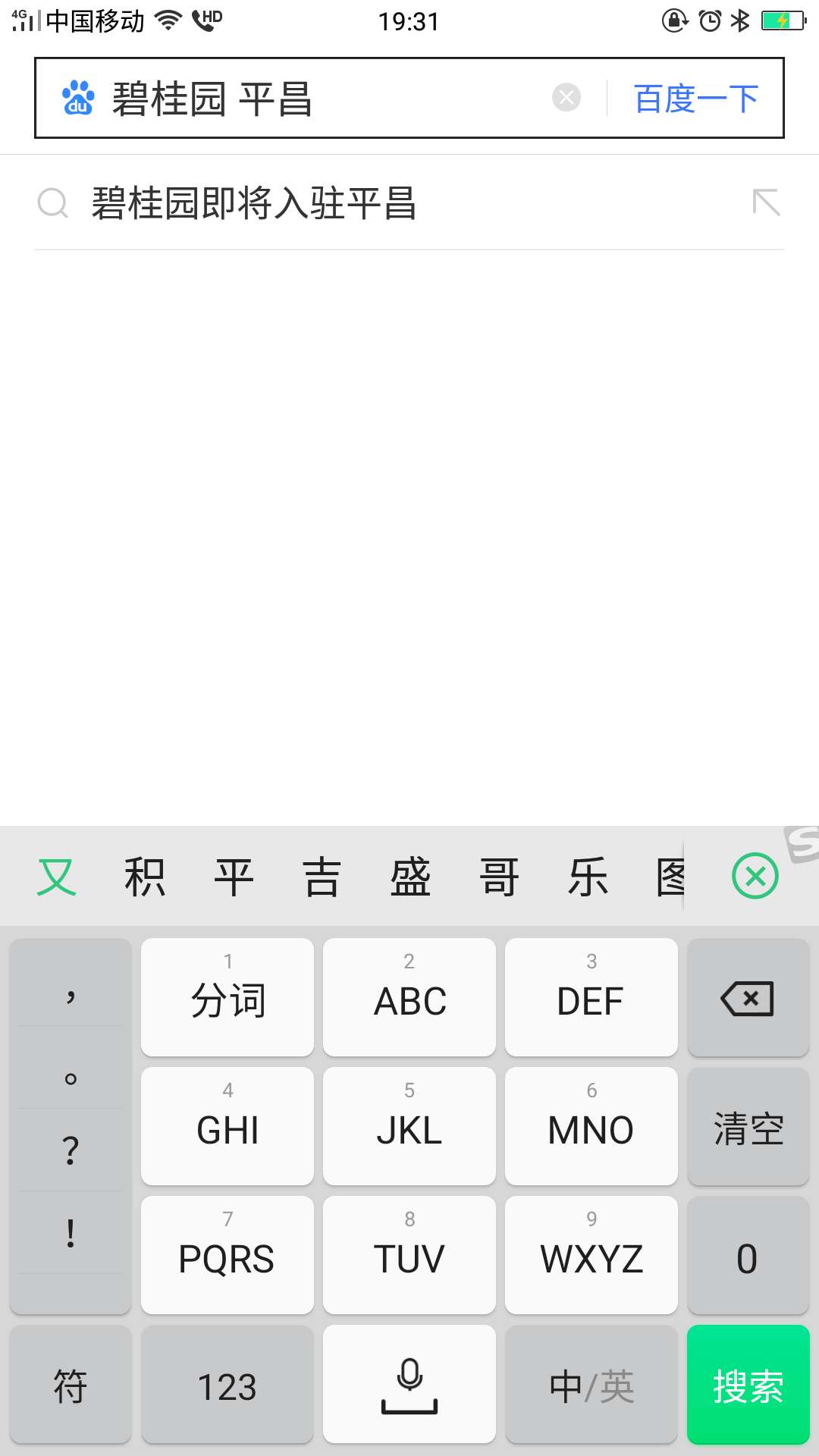The width and height of the screenshot is (819, 1456).
Task: Switch input language with 中/英 key
Action: coord(591,1385)
